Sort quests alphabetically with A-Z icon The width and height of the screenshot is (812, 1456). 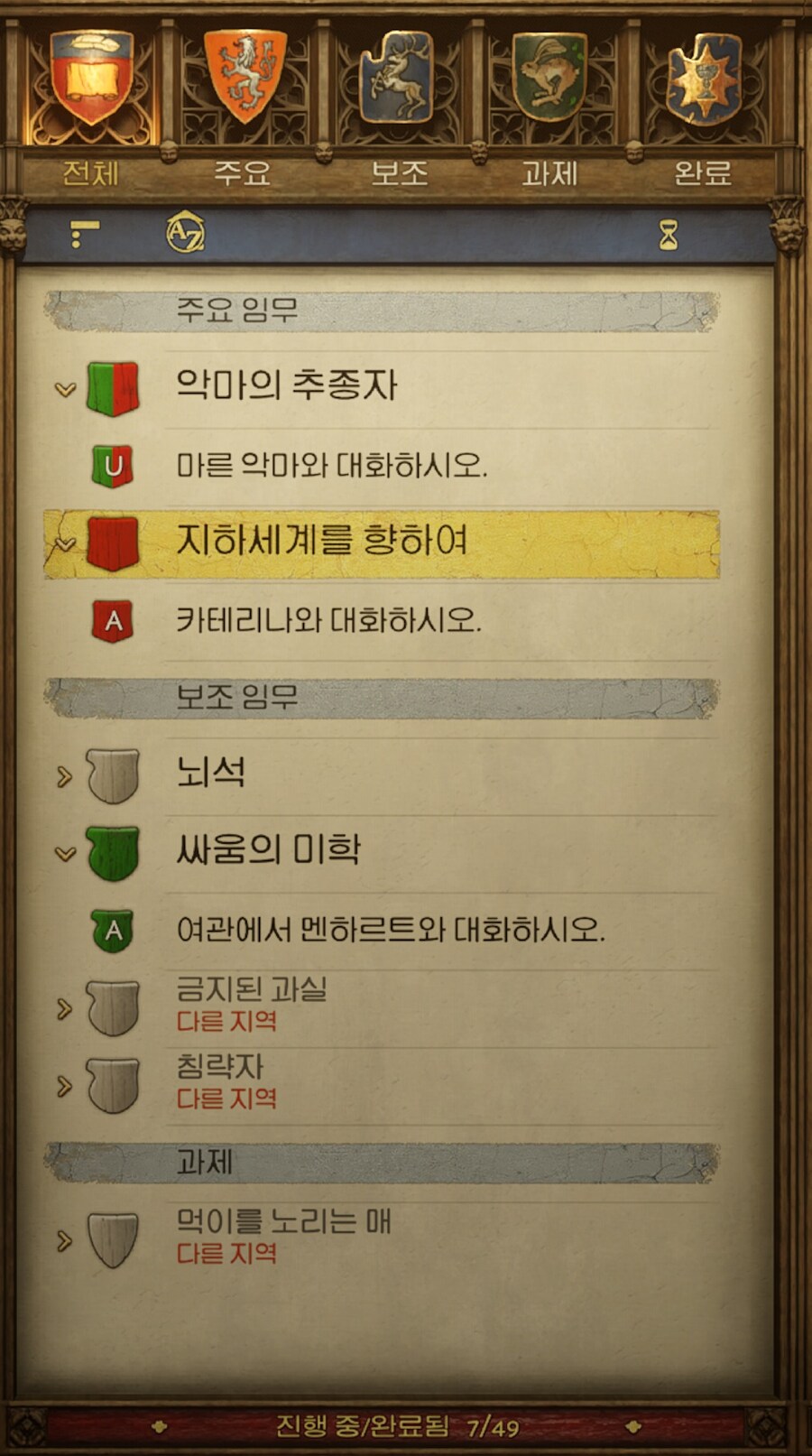click(x=186, y=235)
